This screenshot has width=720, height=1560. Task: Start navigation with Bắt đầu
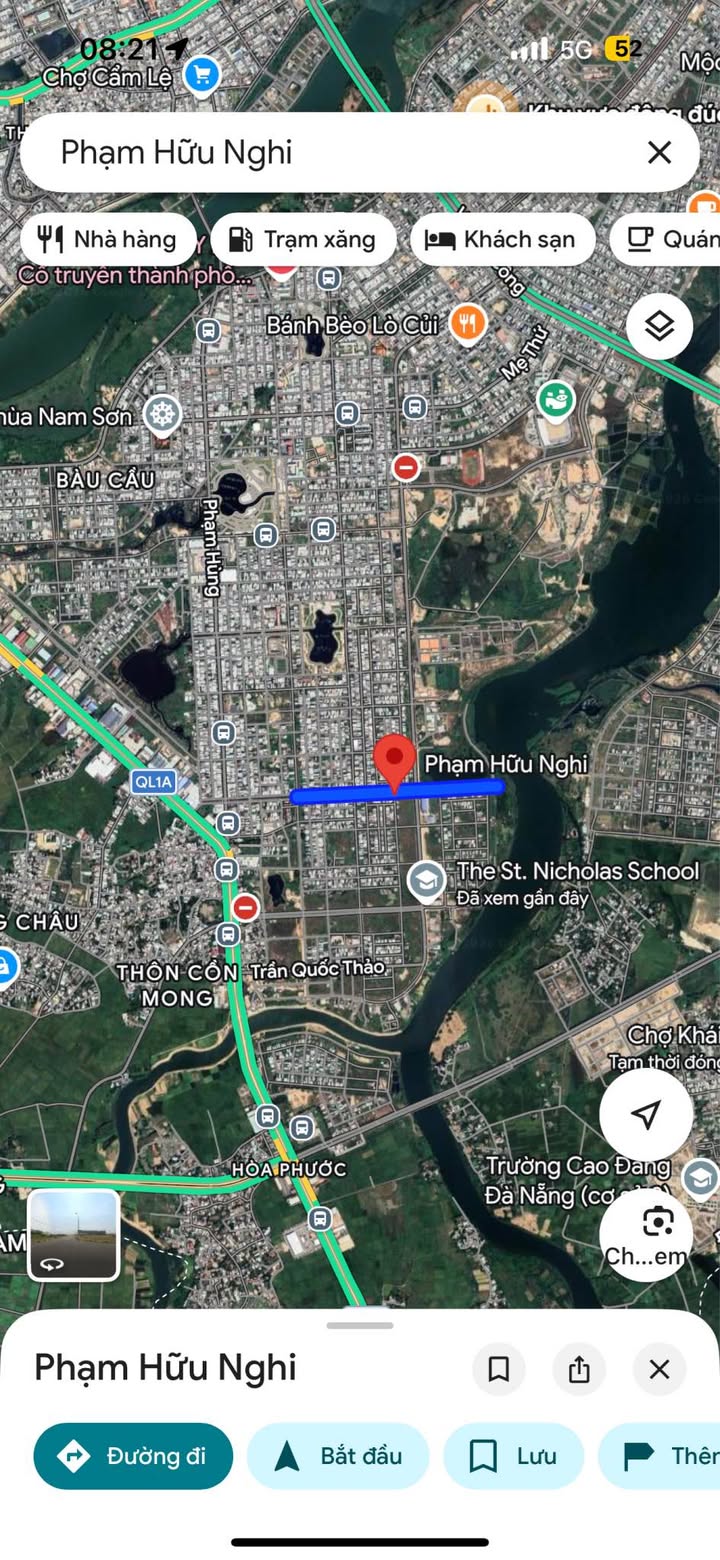[x=338, y=1456]
